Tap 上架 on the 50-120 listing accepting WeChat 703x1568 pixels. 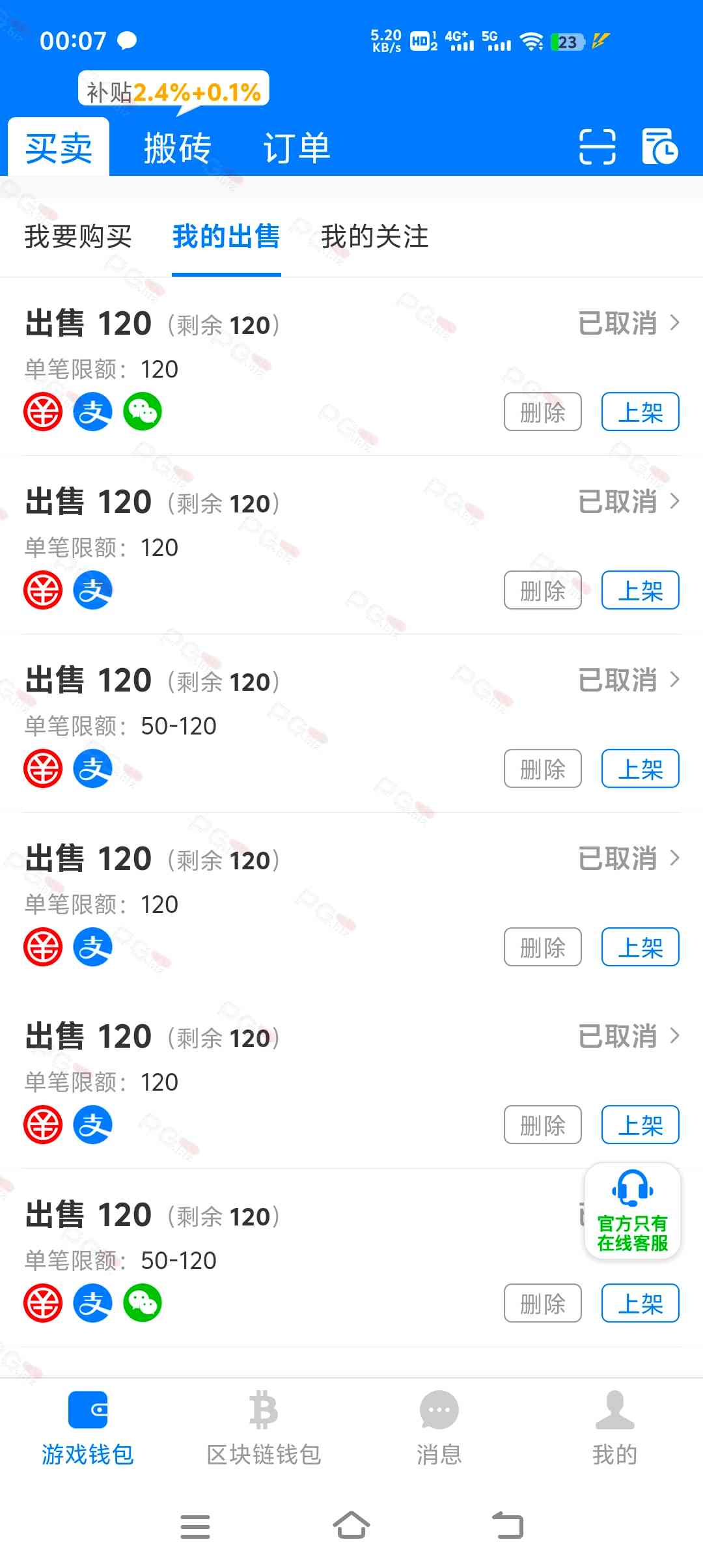click(640, 1303)
